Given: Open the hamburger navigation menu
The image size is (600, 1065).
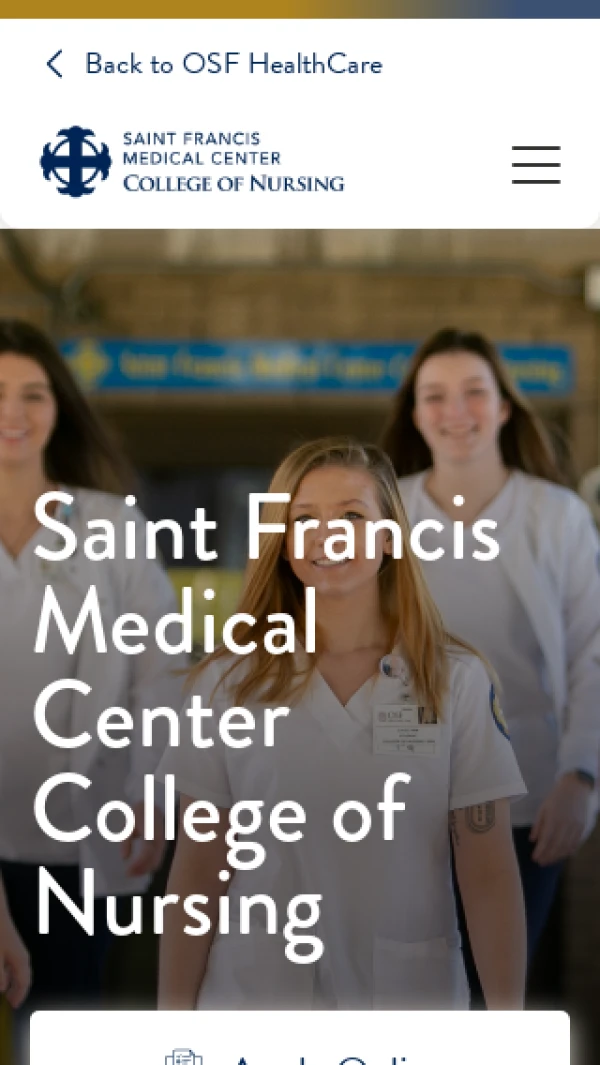Looking at the screenshot, I should point(536,164).
